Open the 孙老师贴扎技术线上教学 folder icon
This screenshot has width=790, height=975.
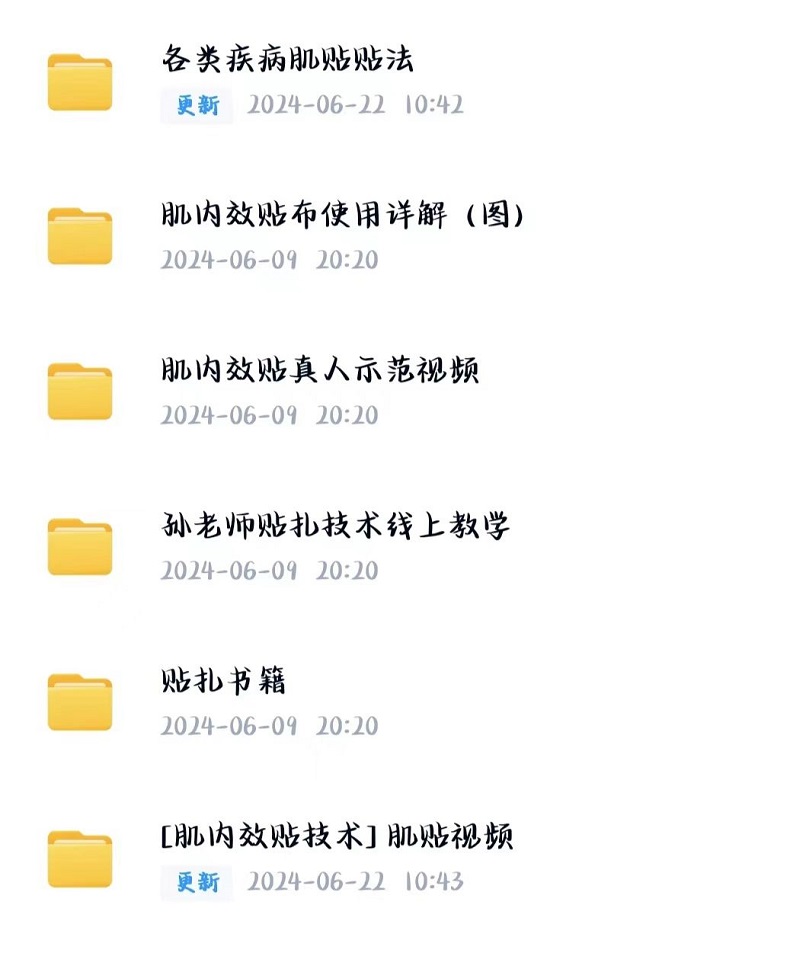point(82,545)
